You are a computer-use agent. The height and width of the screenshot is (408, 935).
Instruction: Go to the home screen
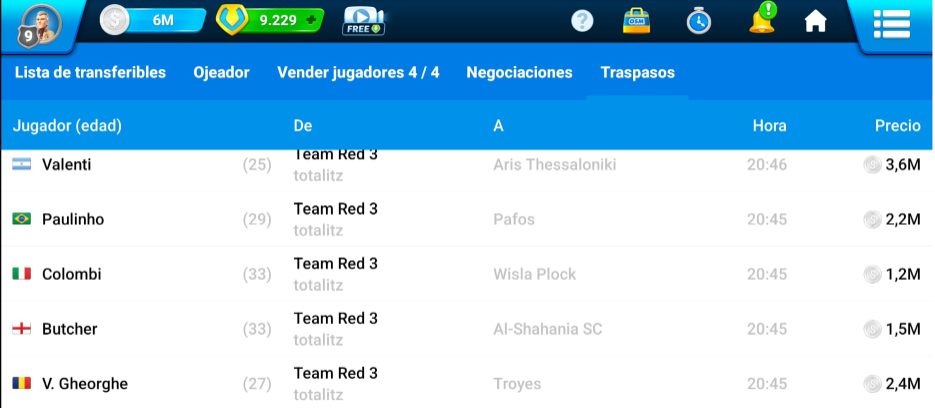[x=816, y=21]
